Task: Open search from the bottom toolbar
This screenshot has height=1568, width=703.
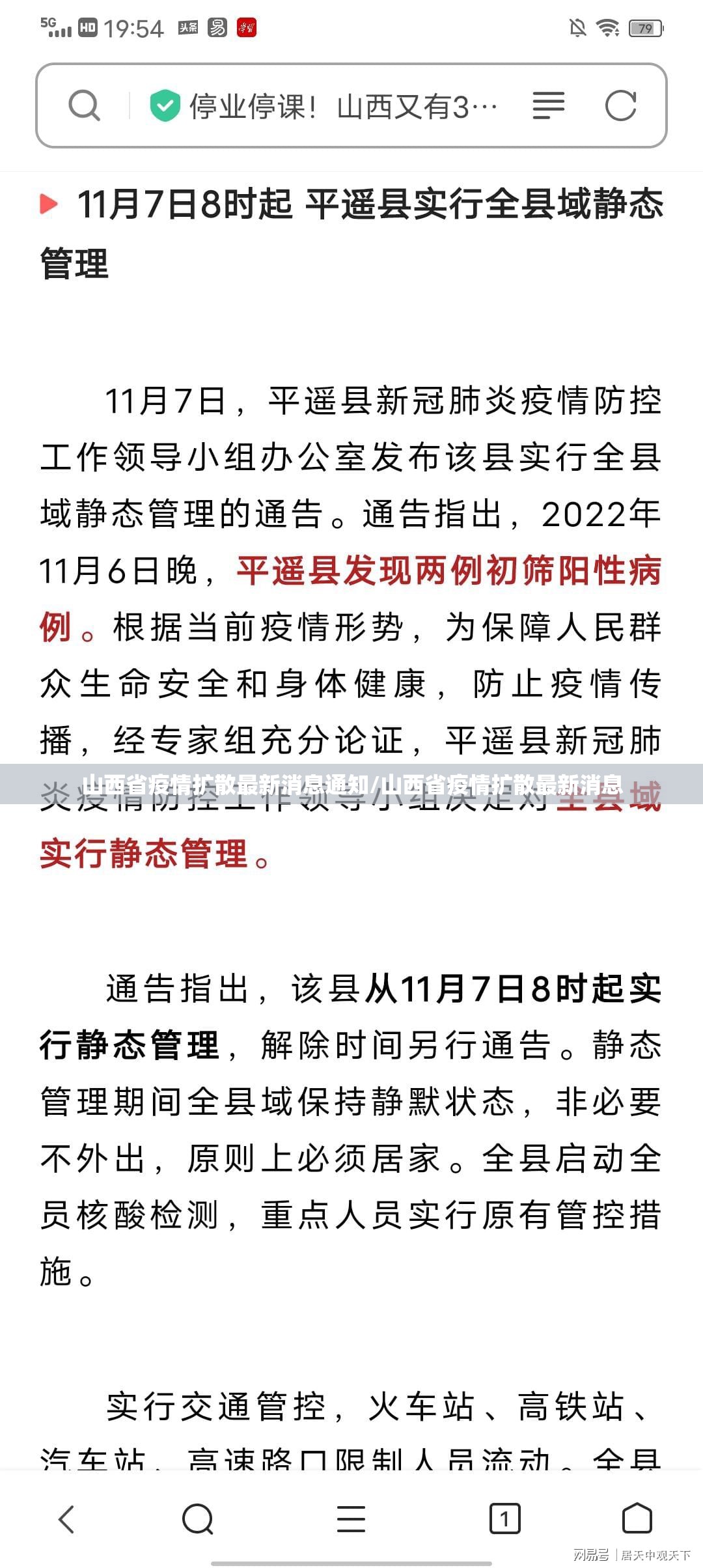Action: [x=197, y=1520]
